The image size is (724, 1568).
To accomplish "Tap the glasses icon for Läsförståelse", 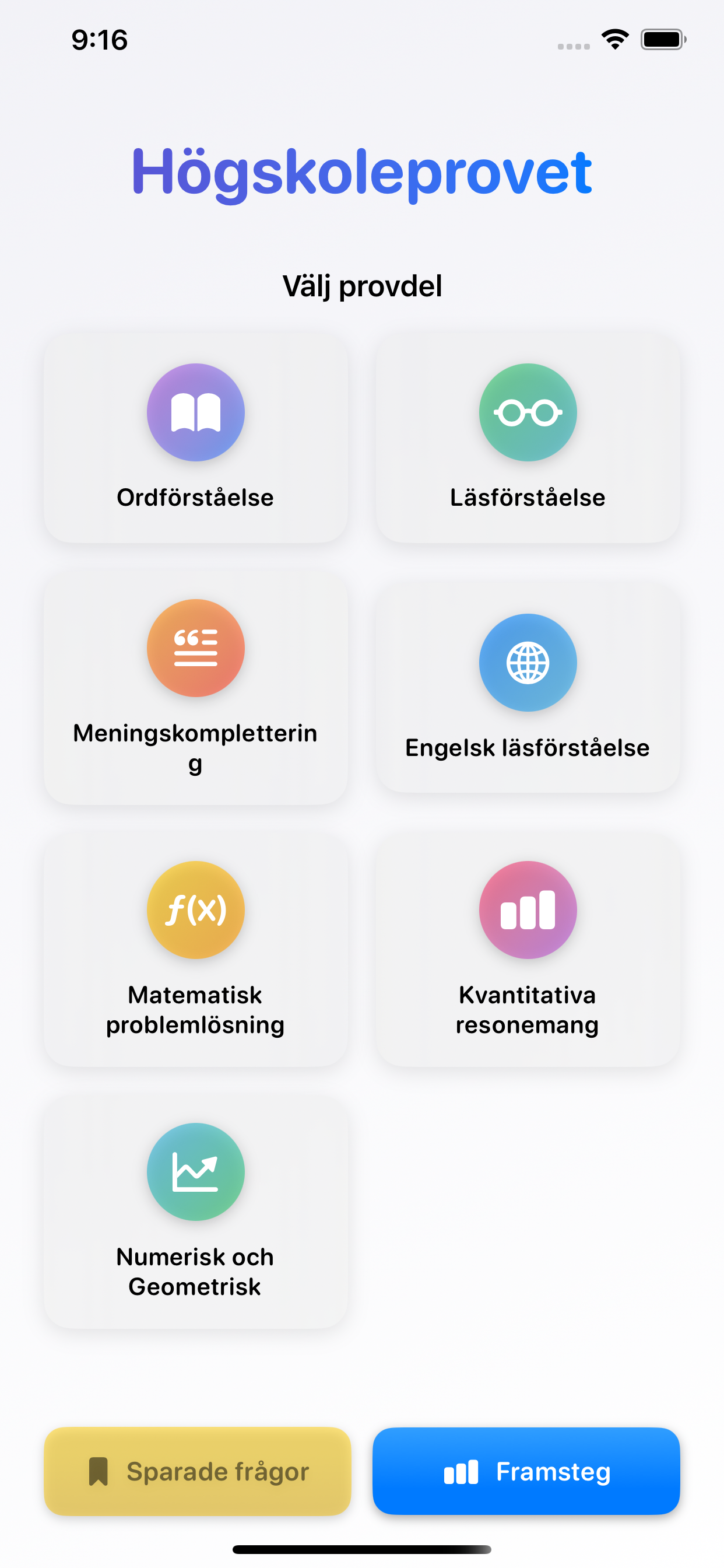I will [527, 412].
